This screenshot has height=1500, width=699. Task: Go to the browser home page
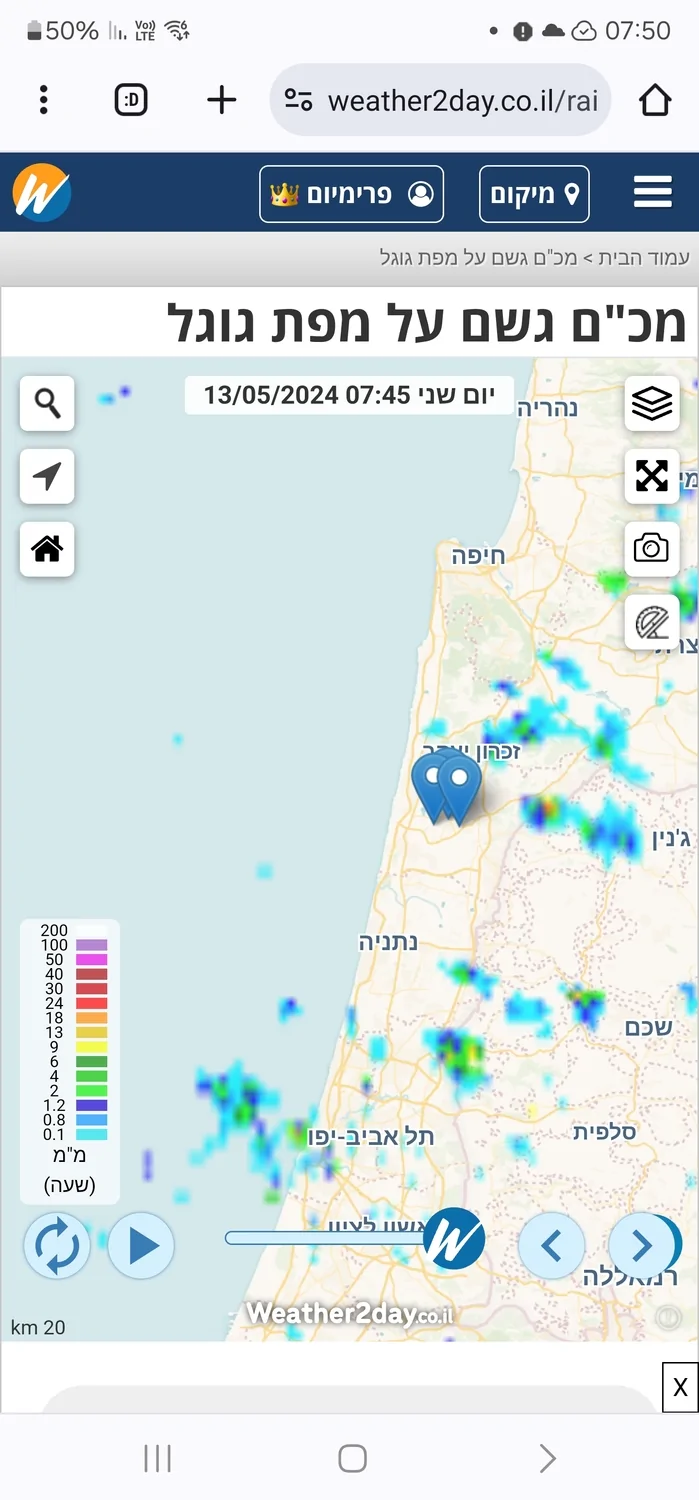click(654, 100)
